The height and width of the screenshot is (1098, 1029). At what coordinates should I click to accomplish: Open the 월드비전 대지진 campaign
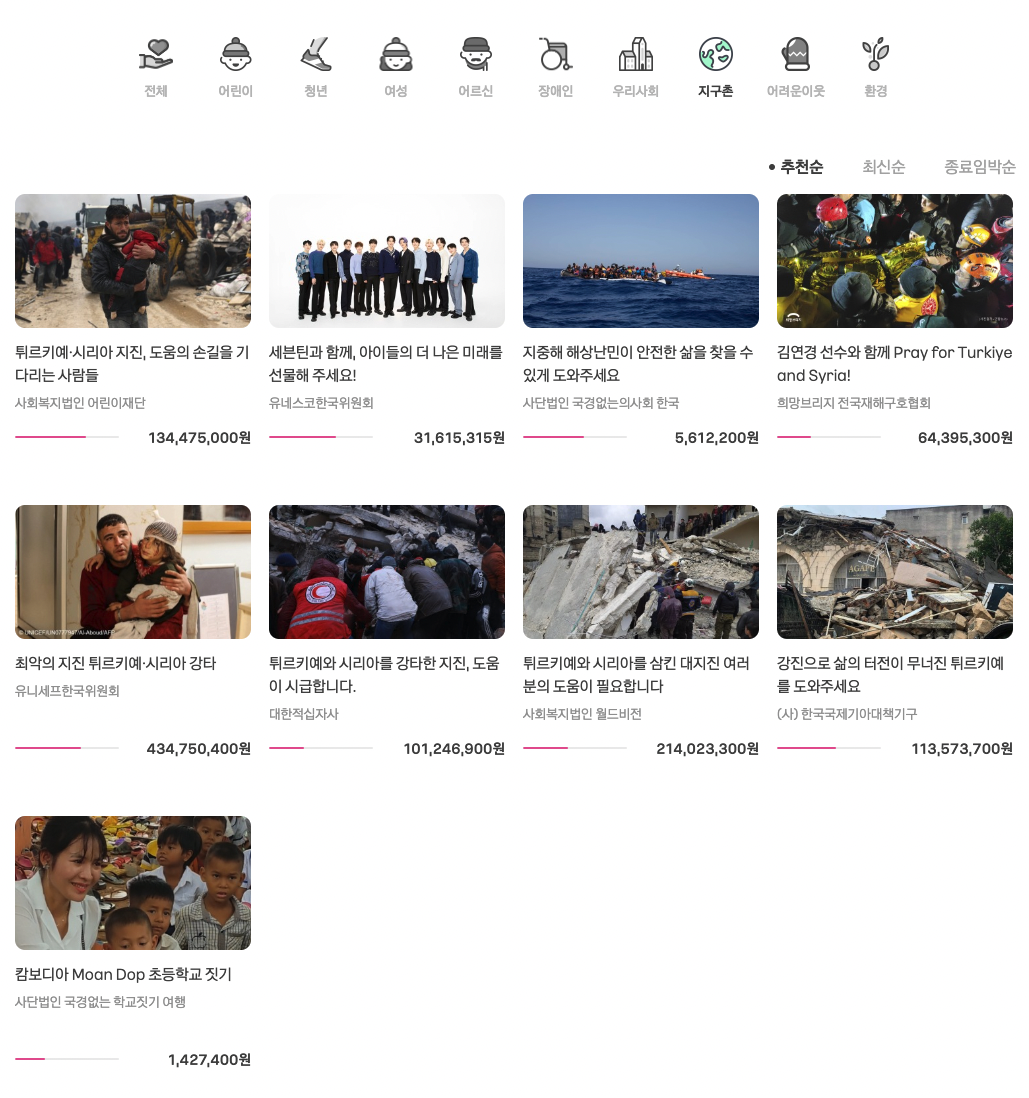click(x=641, y=632)
